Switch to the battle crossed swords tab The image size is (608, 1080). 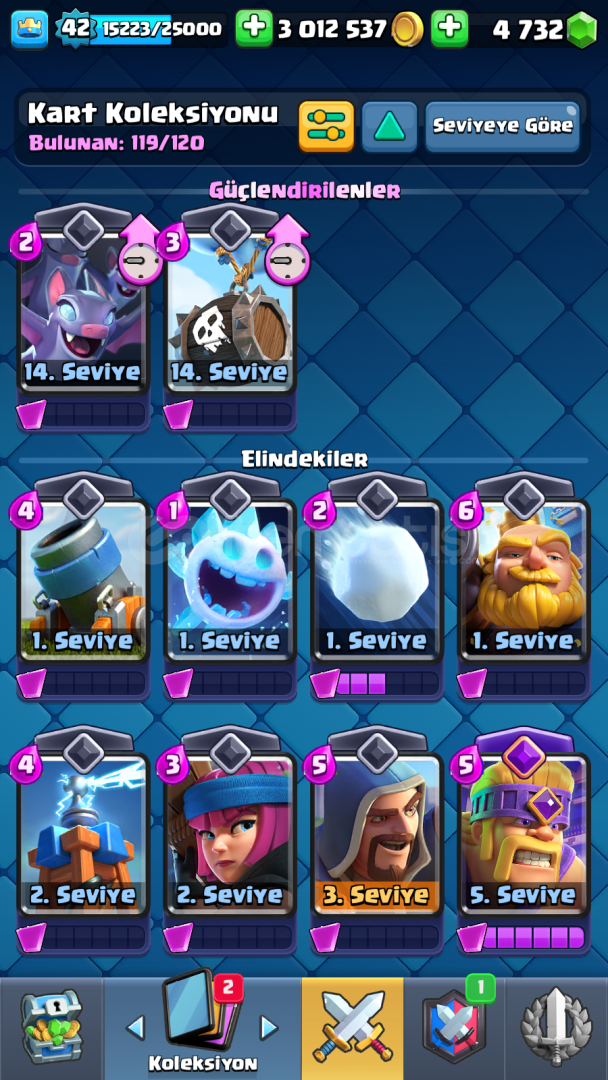point(353,1028)
